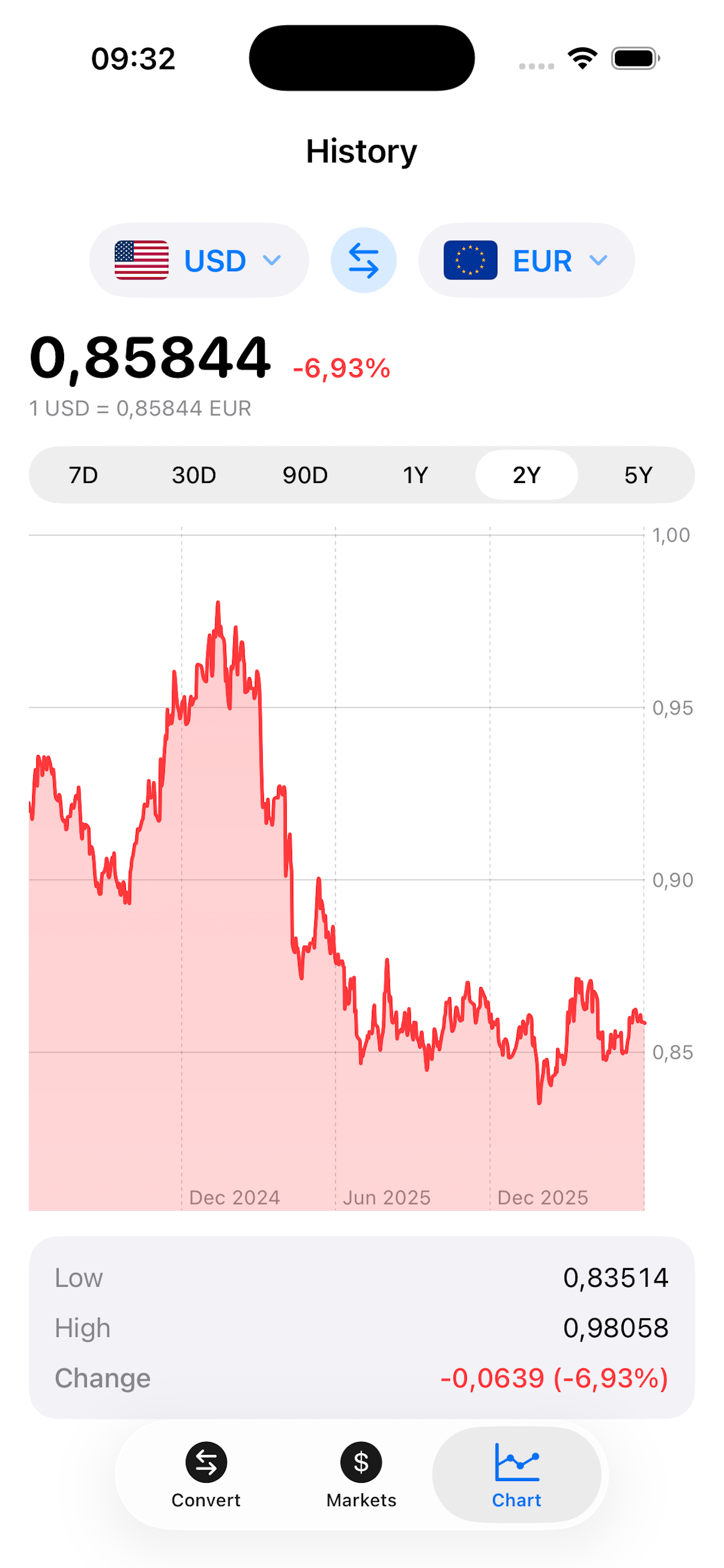The image size is (724, 1568).
Task: Switch to the 30D range
Action: (194, 475)
